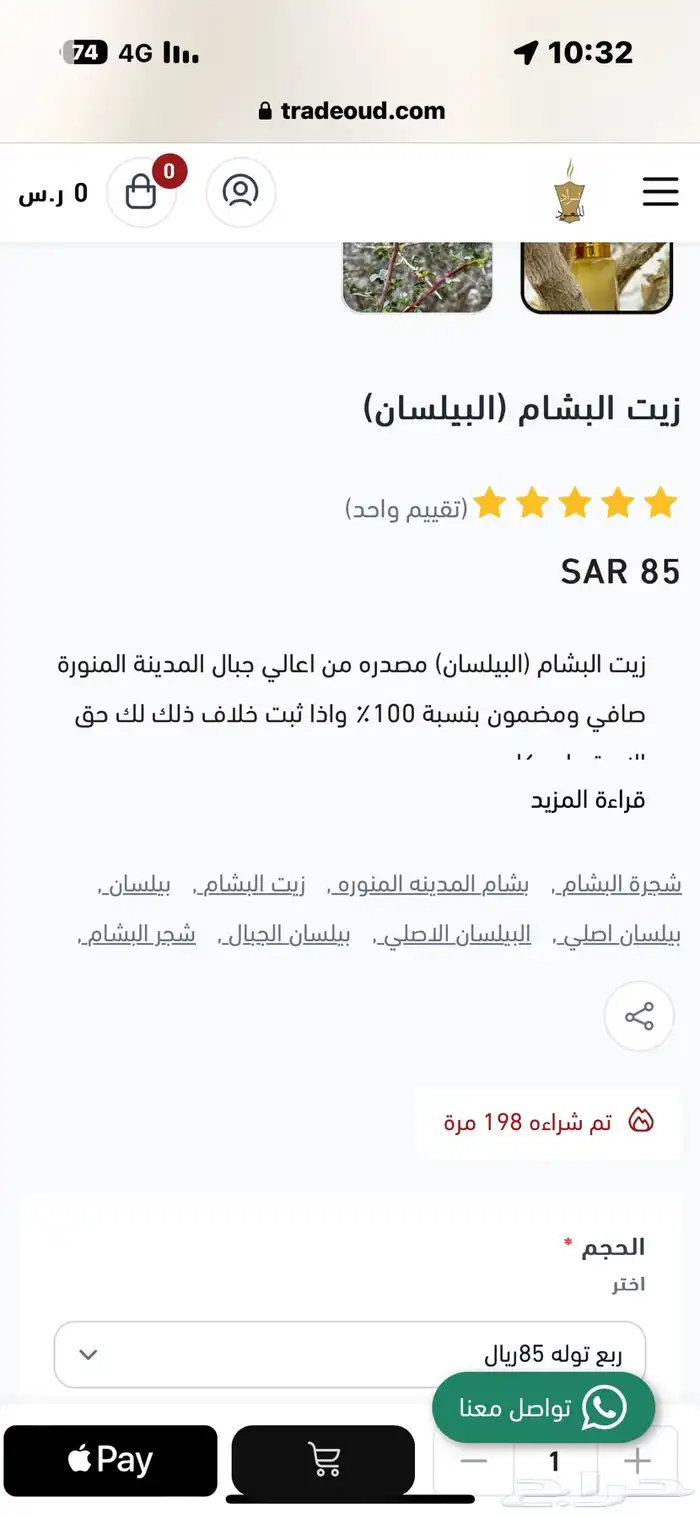Increase quantity with the plus button
This screenshot has height=1518, width=700.
(636, 1461)
